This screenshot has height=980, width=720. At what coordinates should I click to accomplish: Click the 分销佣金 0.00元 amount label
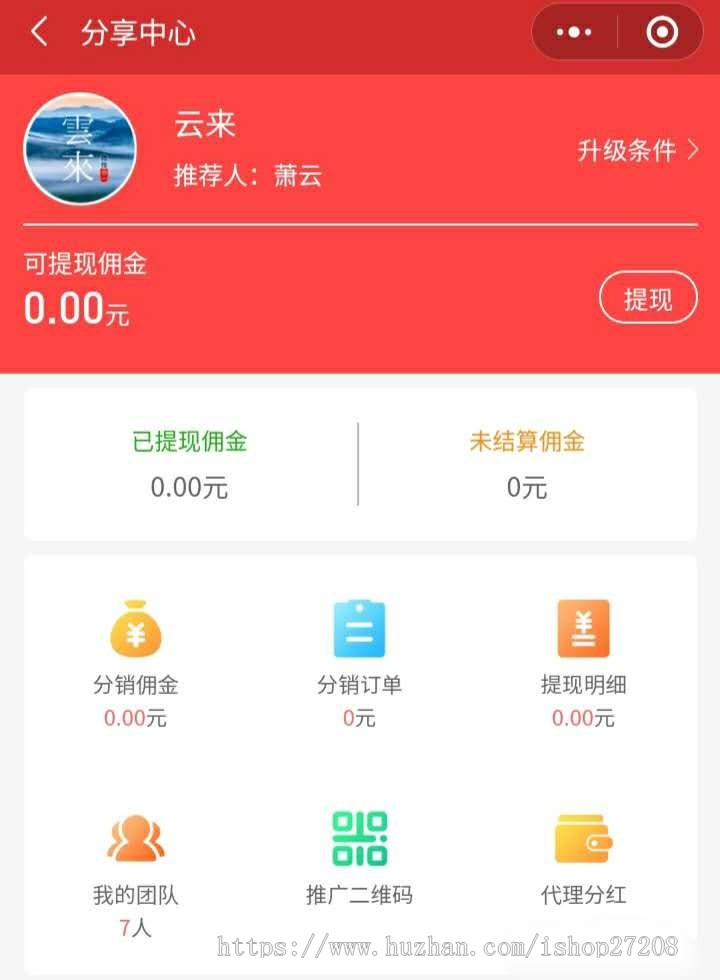tap(137, 718)
